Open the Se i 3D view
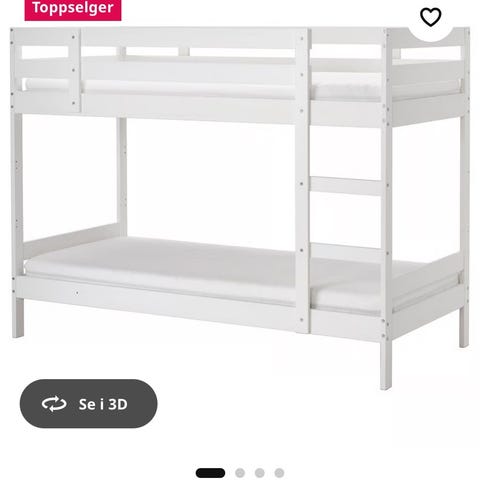Screen dimensions: 480x480 88,404
